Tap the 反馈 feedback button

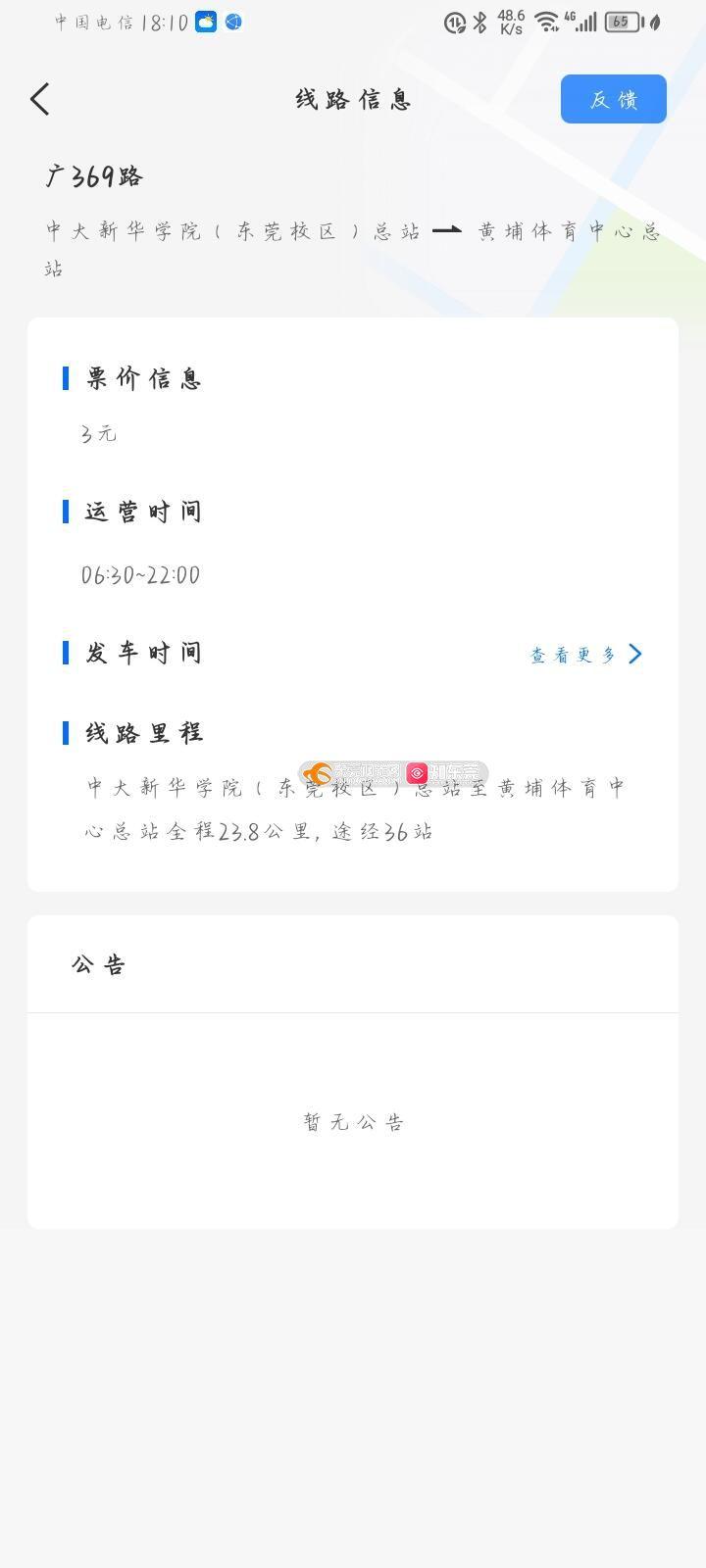[x=614, y=99]
